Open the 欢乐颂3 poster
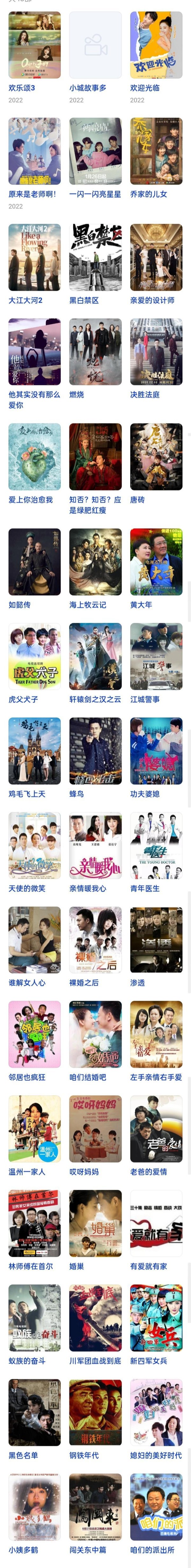Image resolution: width=191 pixels, height=1568 pixels. click(34, 45)
